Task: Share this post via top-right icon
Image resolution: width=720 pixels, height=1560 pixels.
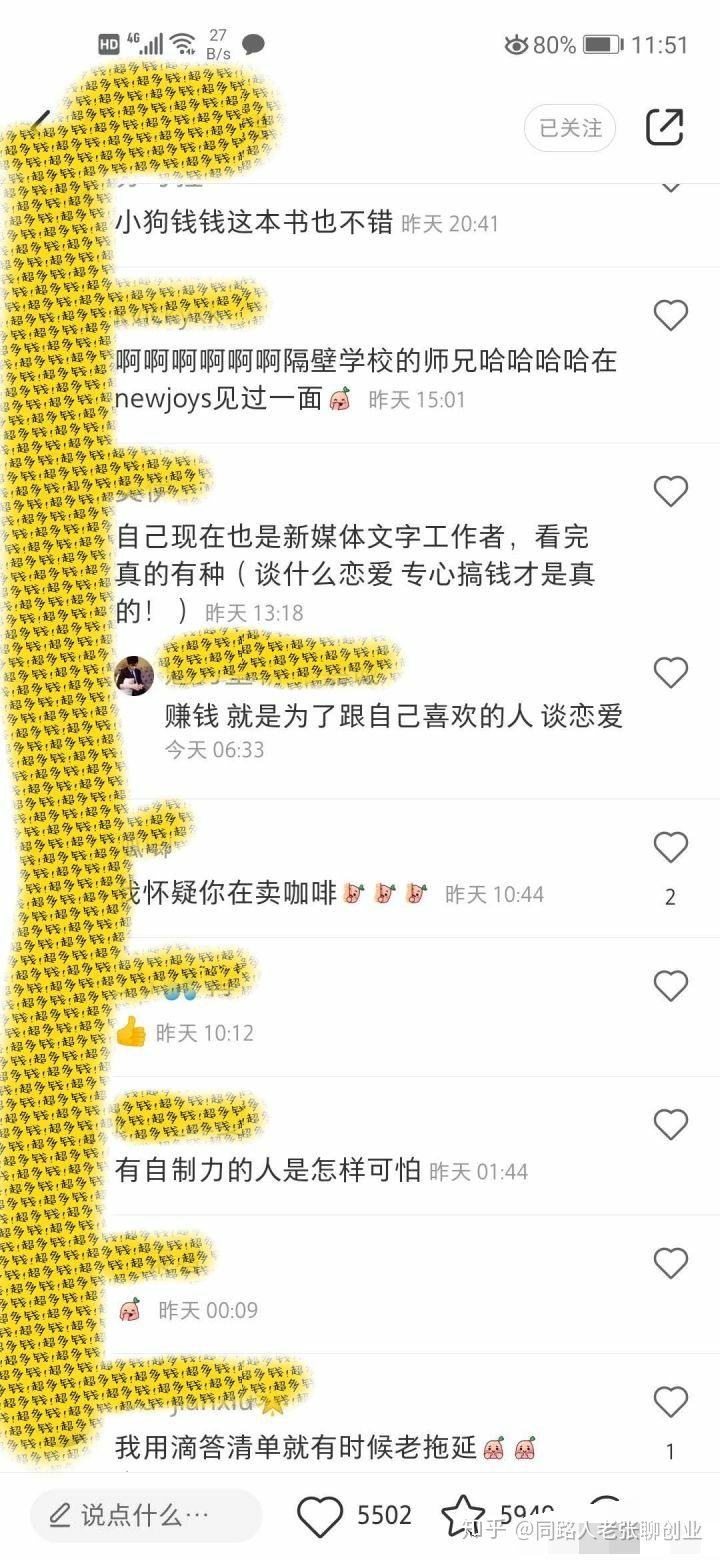Action: click(664, 127)
